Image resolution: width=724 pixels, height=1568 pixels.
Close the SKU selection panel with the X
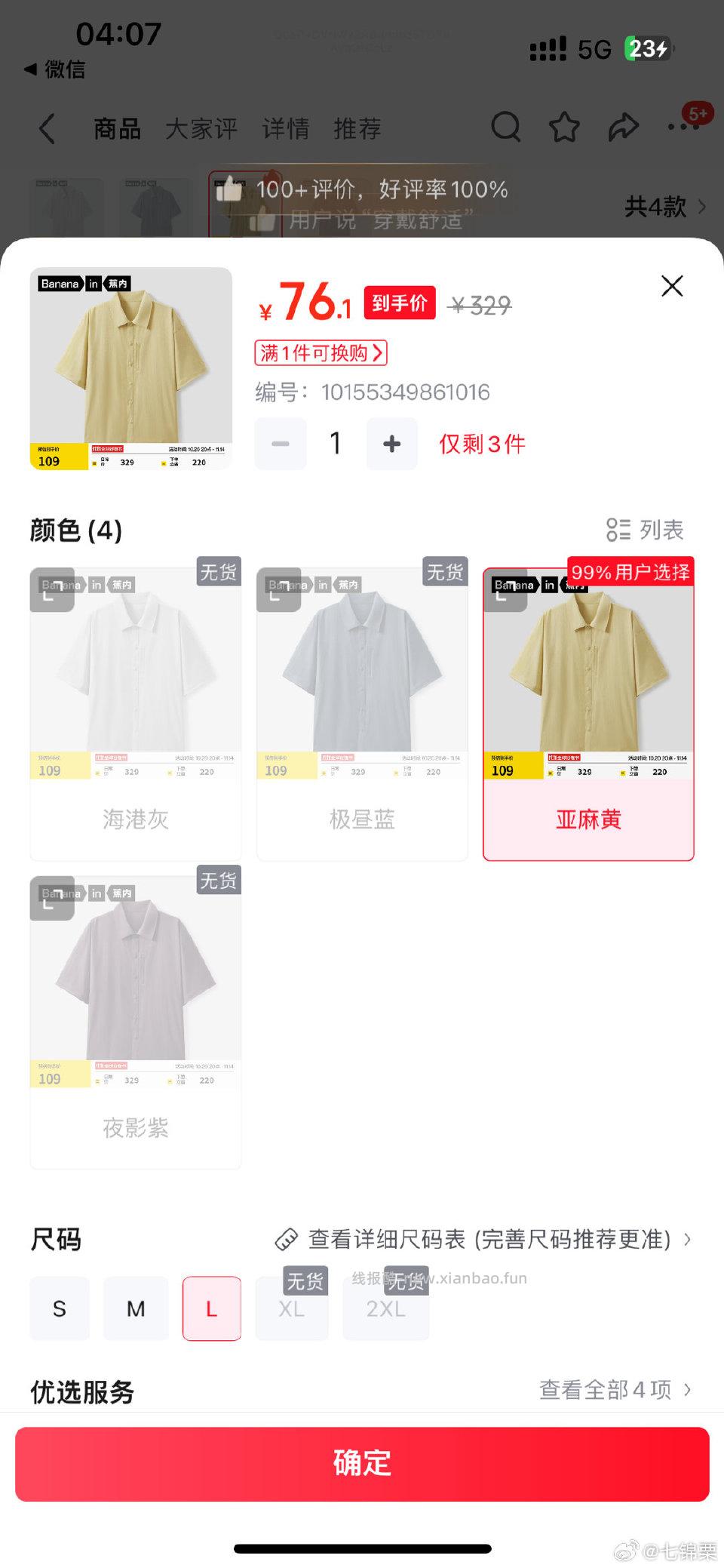pos(671,286)
